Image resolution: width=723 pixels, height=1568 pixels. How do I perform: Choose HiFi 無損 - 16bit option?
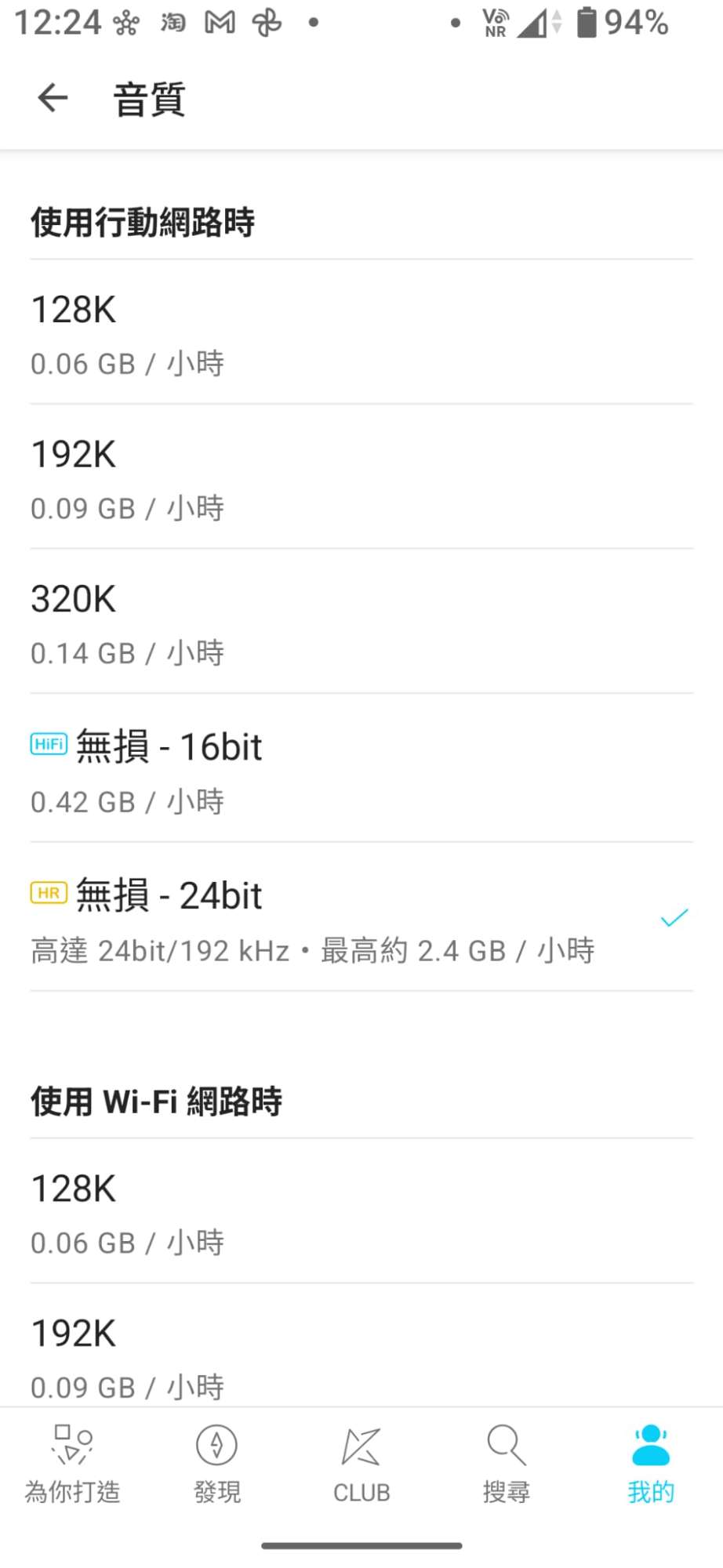pyautogui.click(x=361, y=770)
